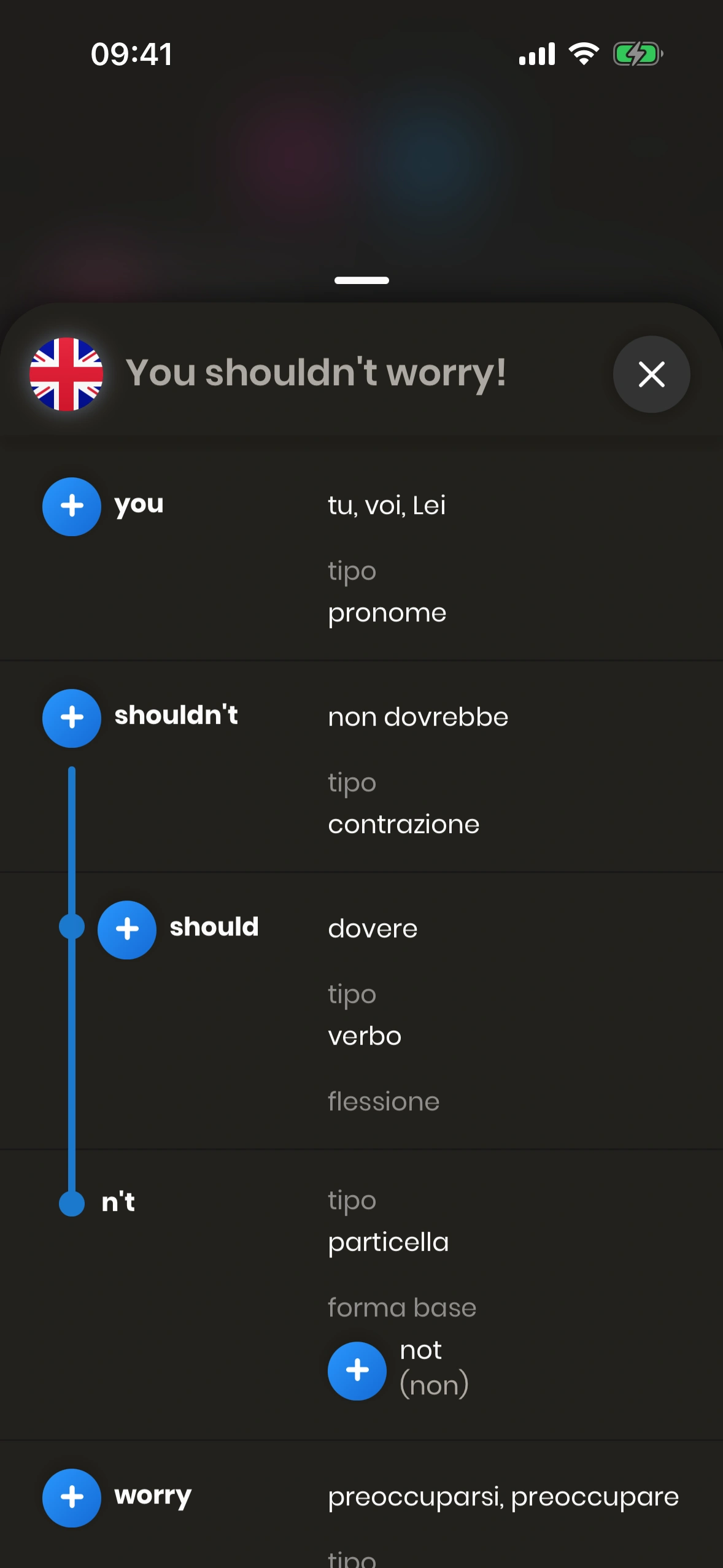The image size is (723, 1568).
Task: Add "worry" using its plus button
Action: 72,1497
